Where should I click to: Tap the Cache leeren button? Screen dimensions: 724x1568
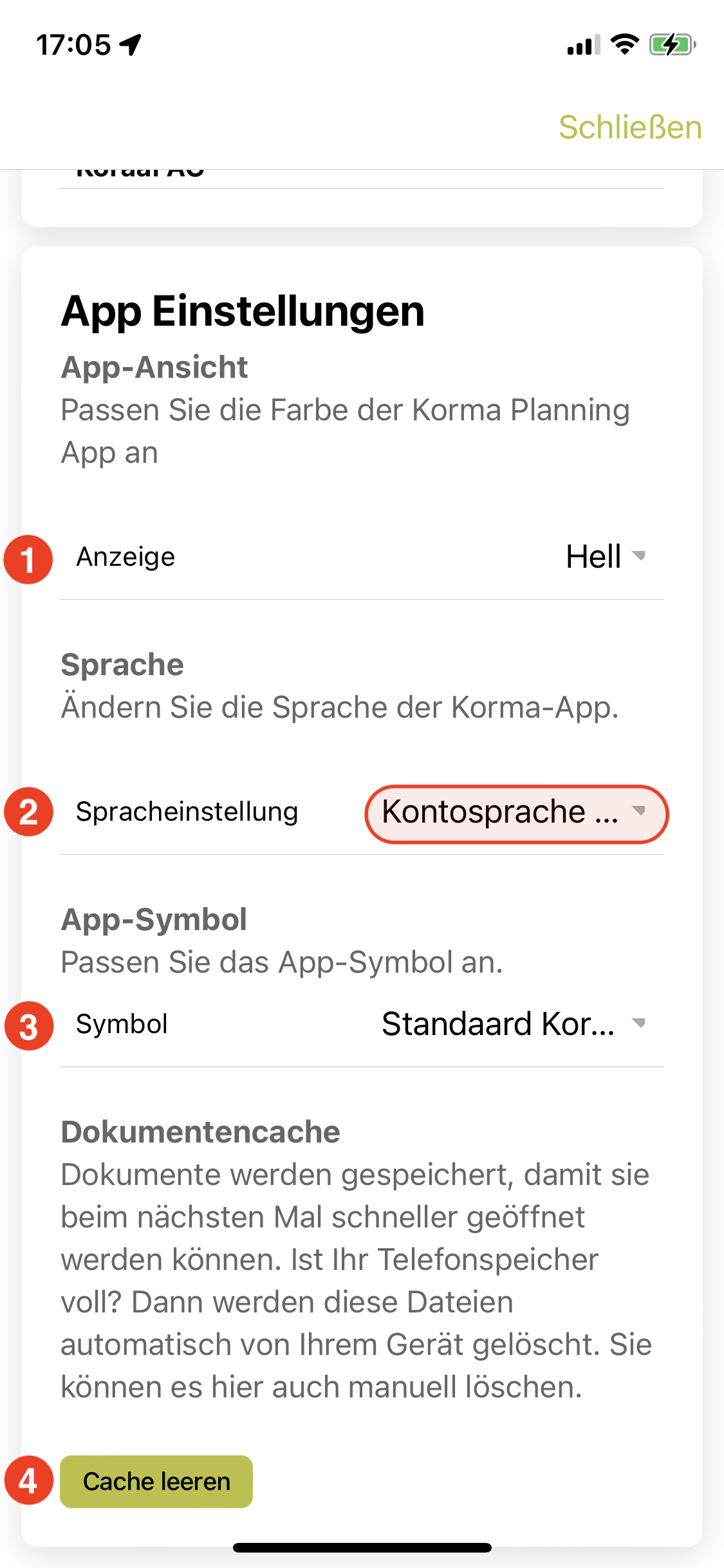156,1481
